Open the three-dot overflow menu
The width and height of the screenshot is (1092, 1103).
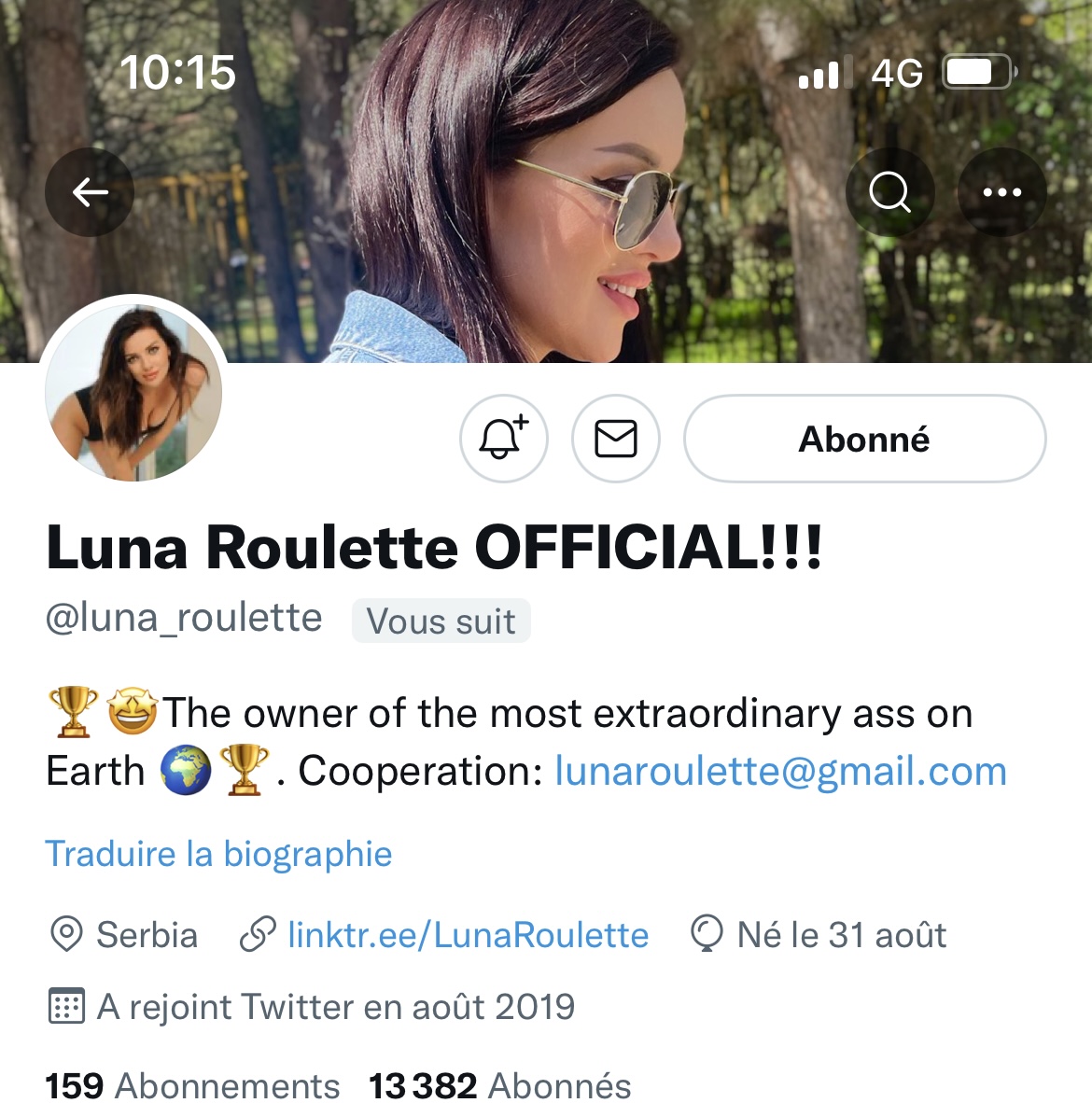[1001, 192]
